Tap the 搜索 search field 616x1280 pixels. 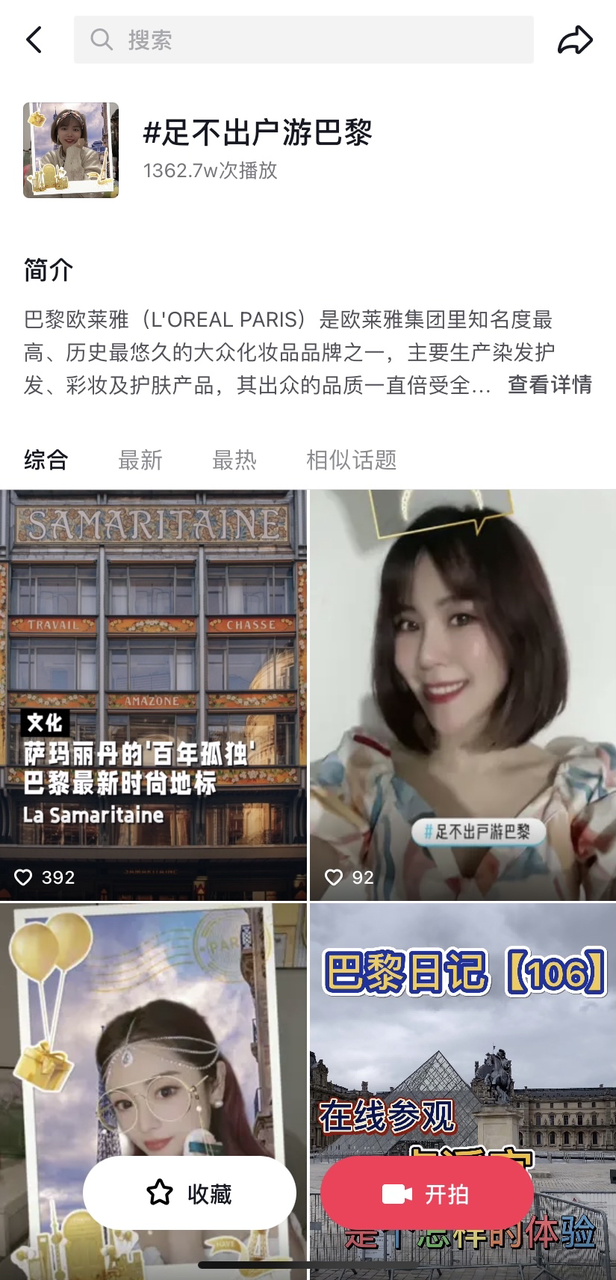click(x=303, y=40)
